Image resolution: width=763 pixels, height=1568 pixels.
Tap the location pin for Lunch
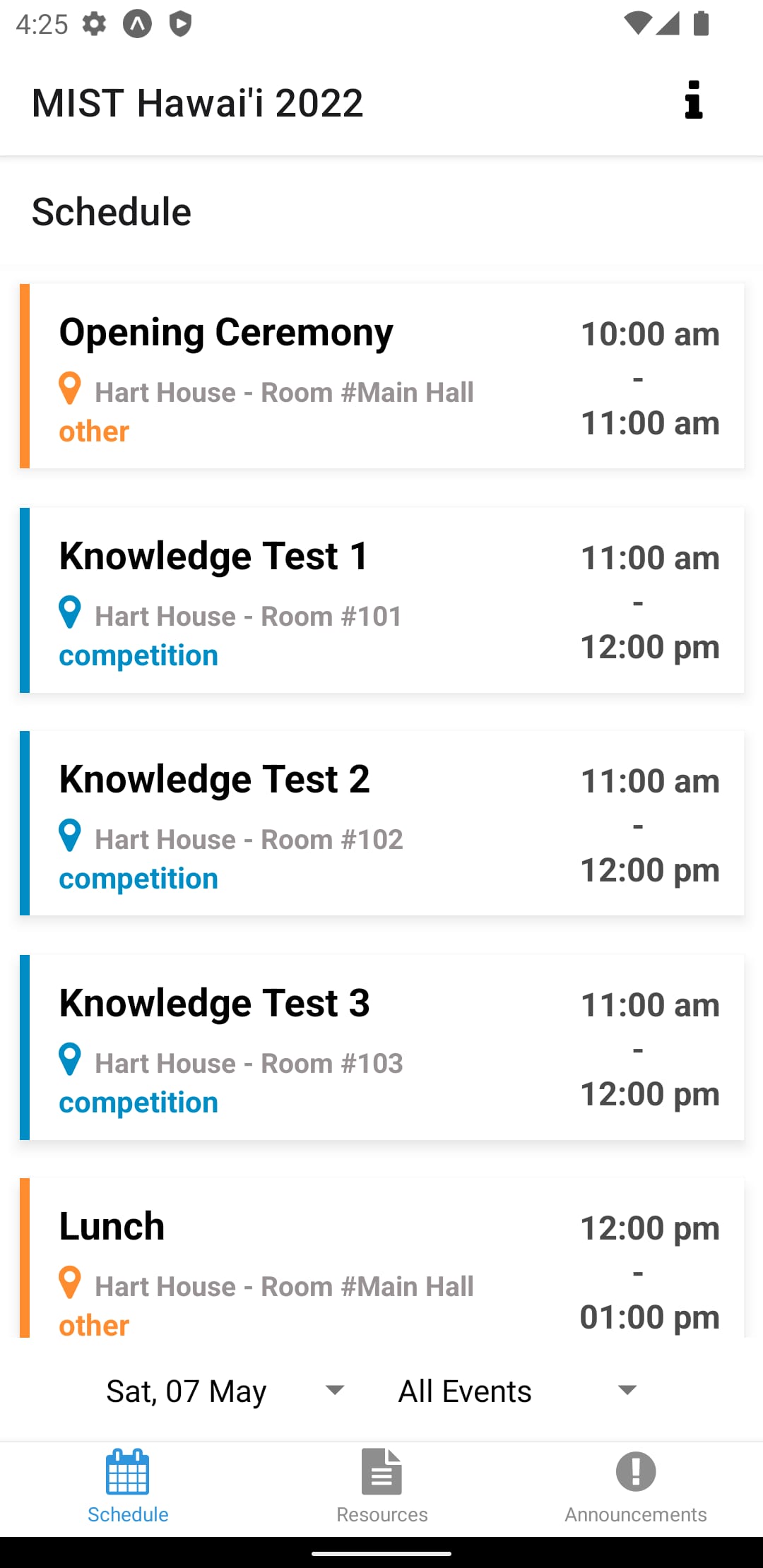point(70,1282)
